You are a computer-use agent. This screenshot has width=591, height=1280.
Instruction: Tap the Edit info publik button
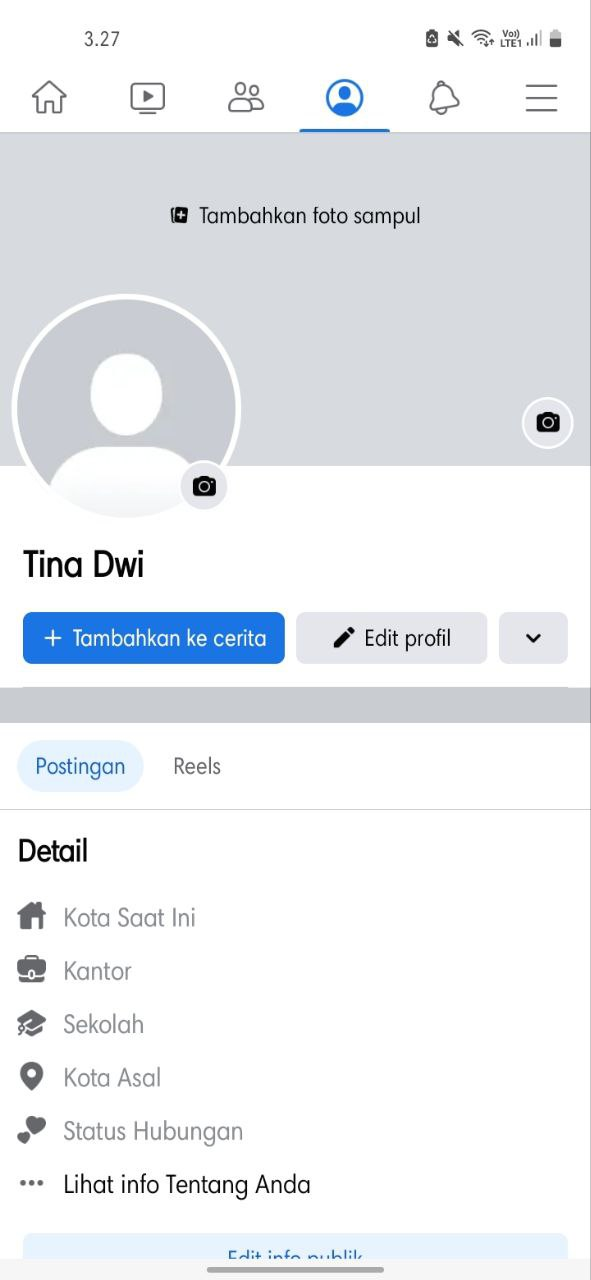pyautogui.click(x=295, y=1247)
